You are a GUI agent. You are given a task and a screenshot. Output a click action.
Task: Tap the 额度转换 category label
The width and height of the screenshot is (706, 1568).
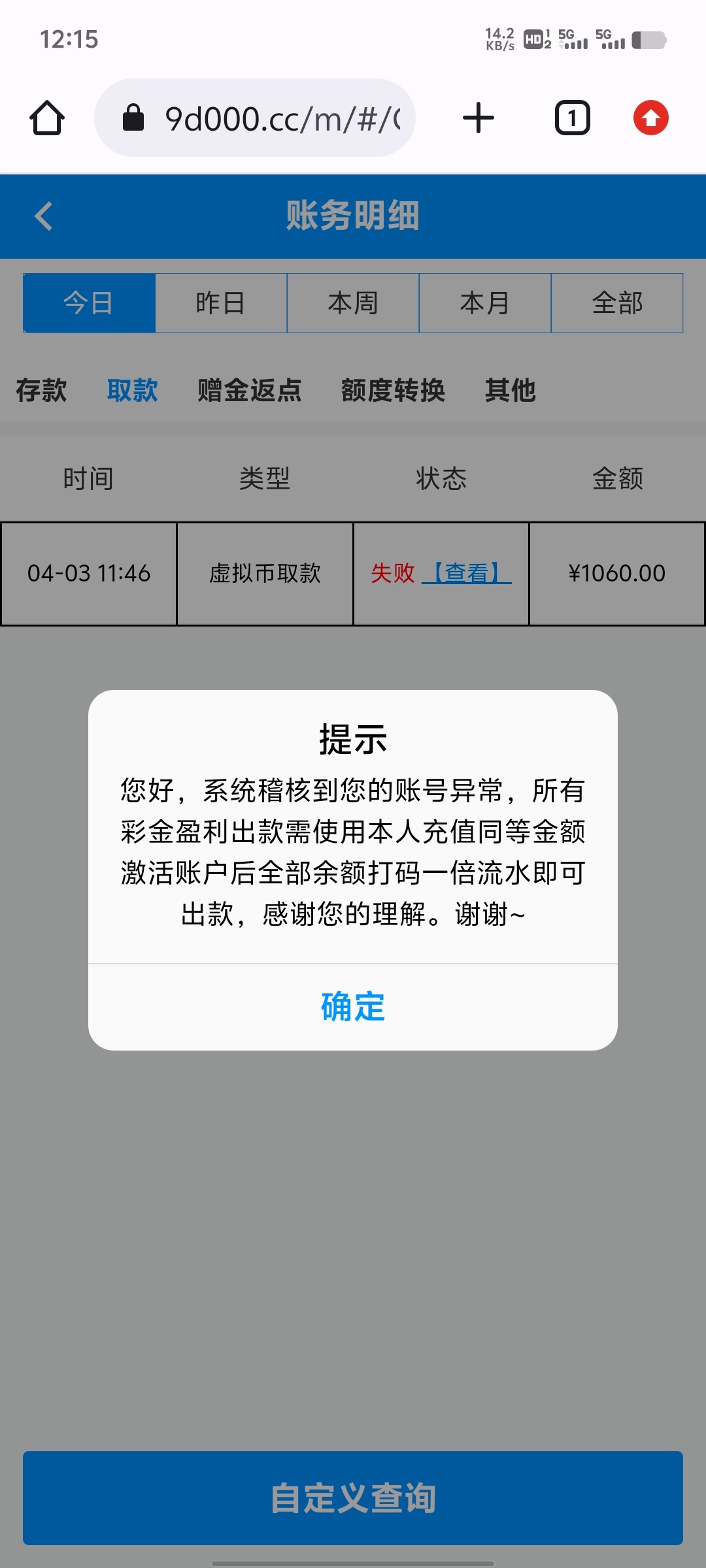(x=393, y=390)
